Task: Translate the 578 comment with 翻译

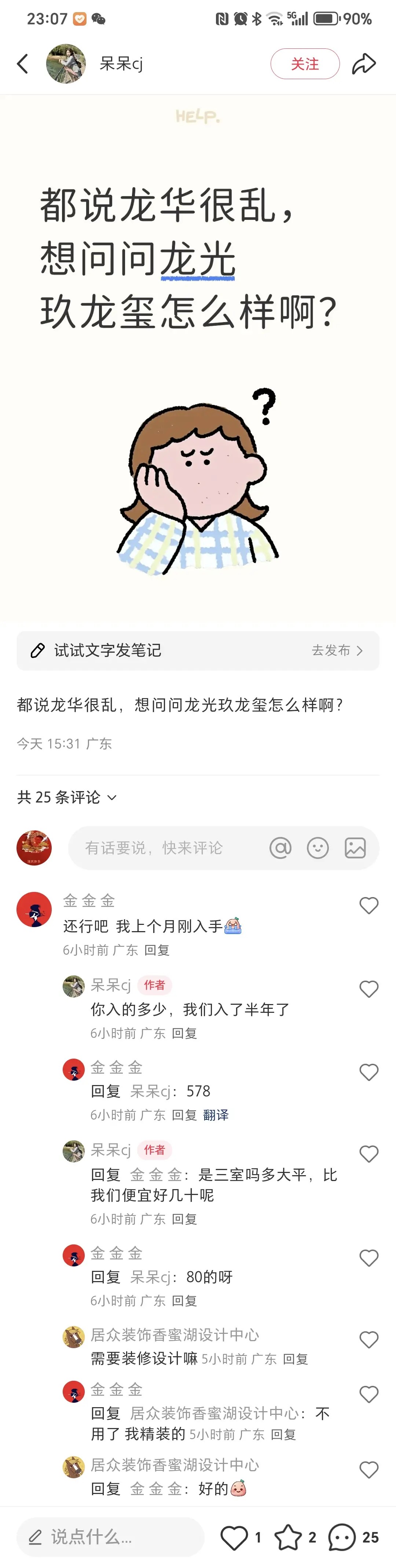Action: click(x=216, y=1114)
